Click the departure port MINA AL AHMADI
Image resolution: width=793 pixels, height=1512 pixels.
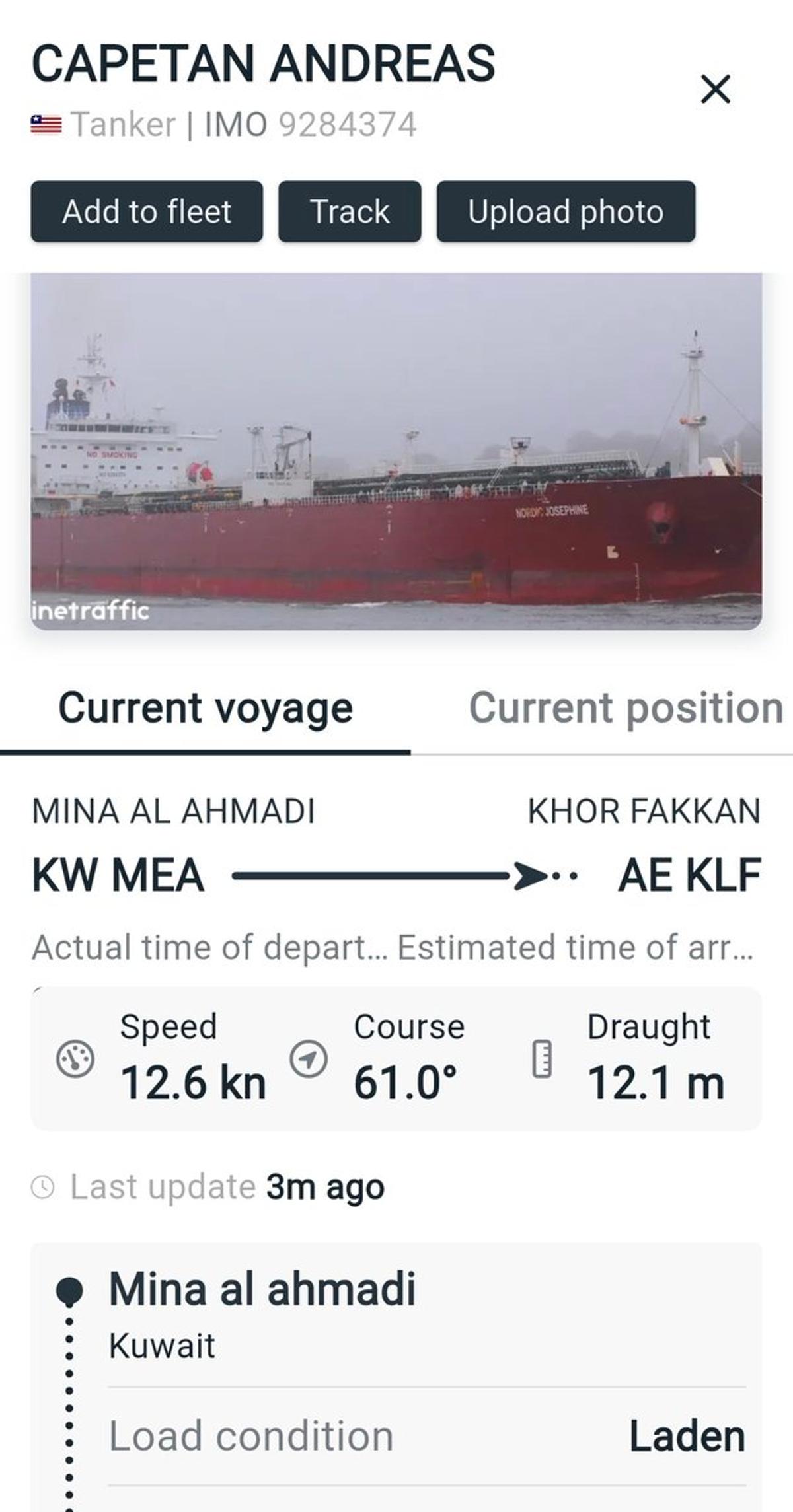tap(175, 814)
